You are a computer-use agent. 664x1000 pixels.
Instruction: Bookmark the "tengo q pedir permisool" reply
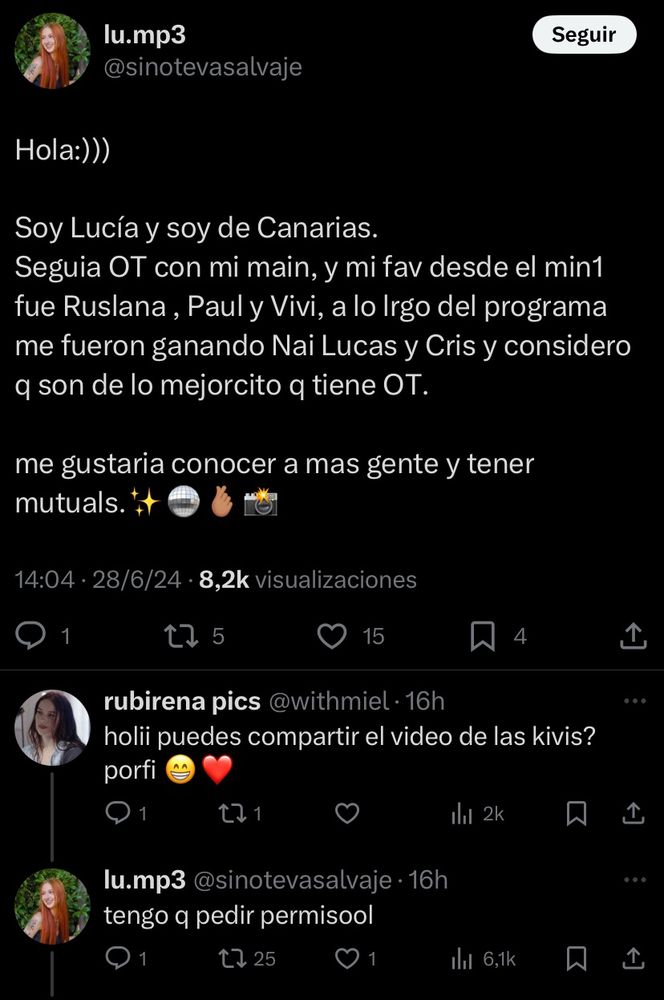pyautogui.click(x=576, y=959)
